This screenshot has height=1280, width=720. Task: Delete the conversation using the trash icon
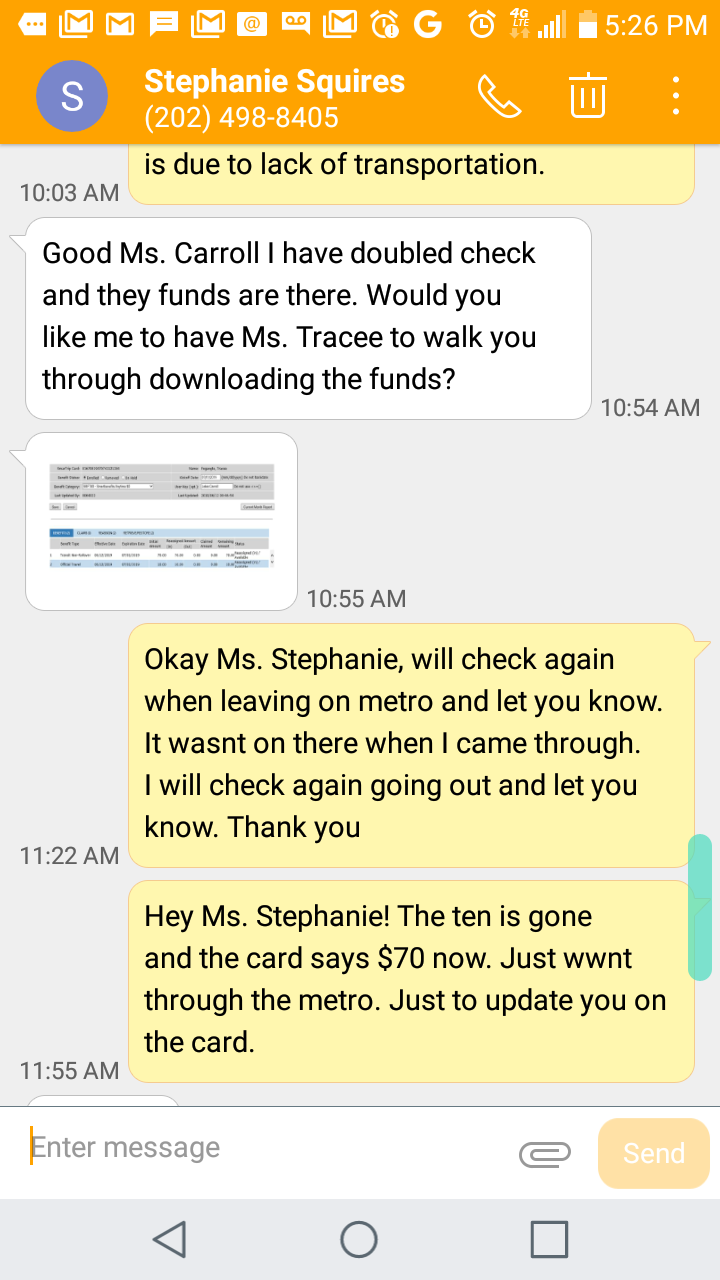pyautogui.click(x=589, y=96)
